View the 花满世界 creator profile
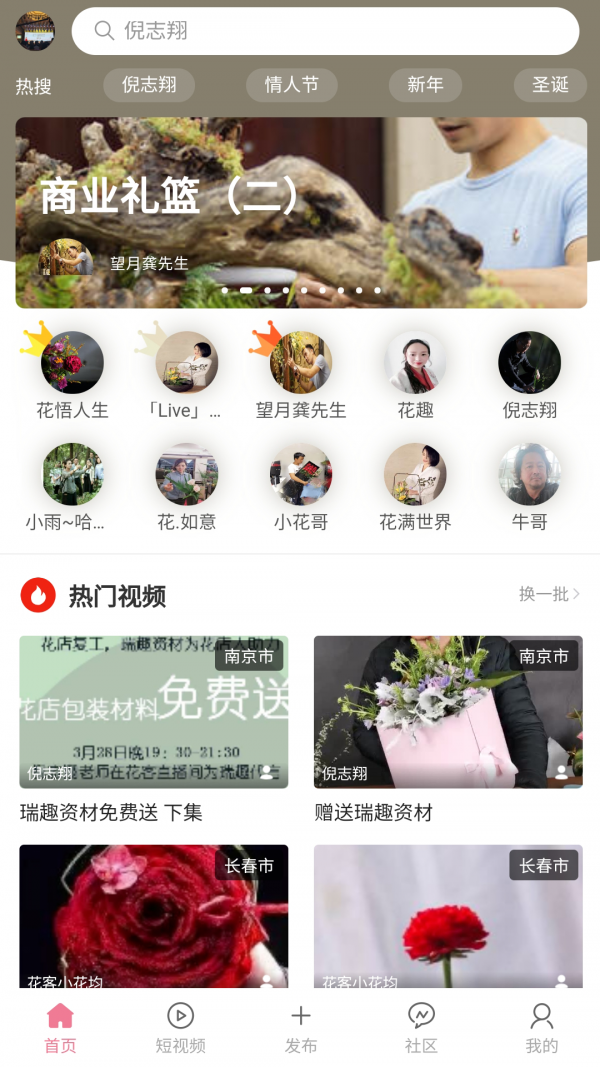The width and height of the screenshot is (600, 1067). (415, 475)
